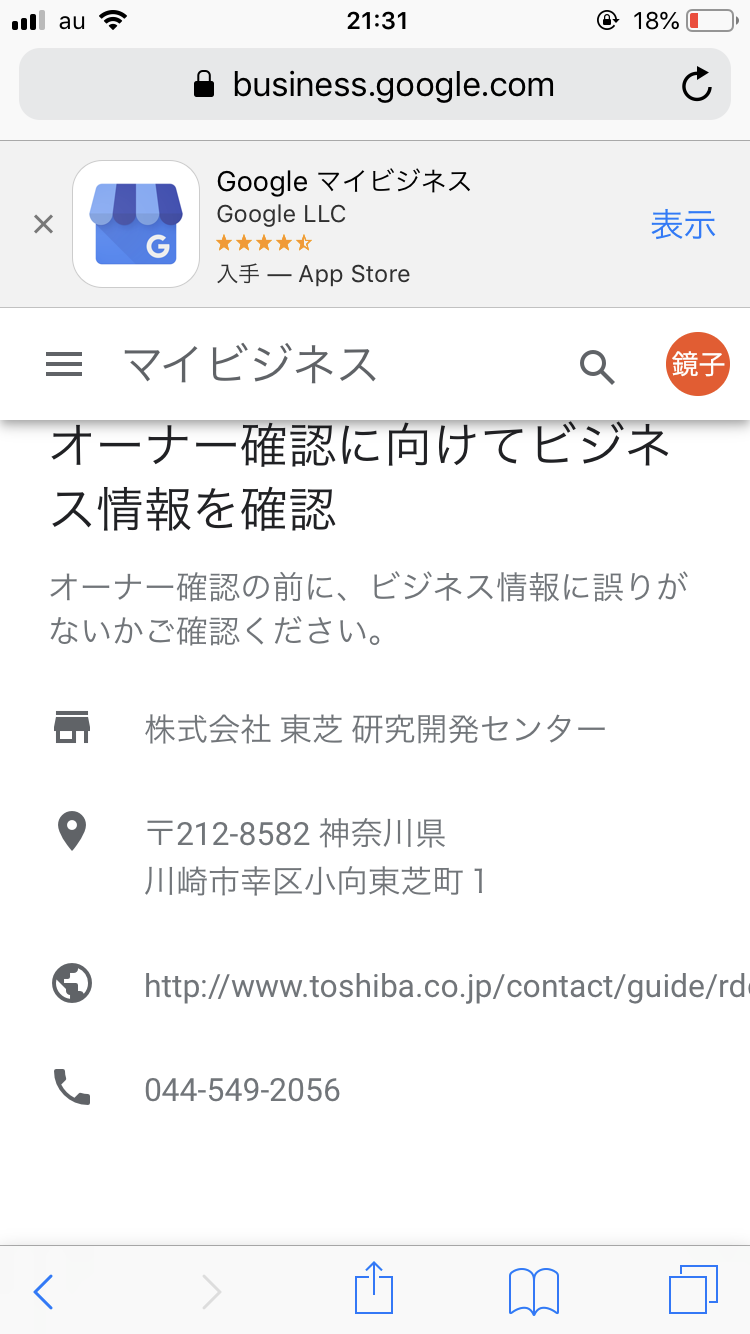Open the hamburger navigation menu
This screenshot has height=1334, width=750.
coord(64,366)
